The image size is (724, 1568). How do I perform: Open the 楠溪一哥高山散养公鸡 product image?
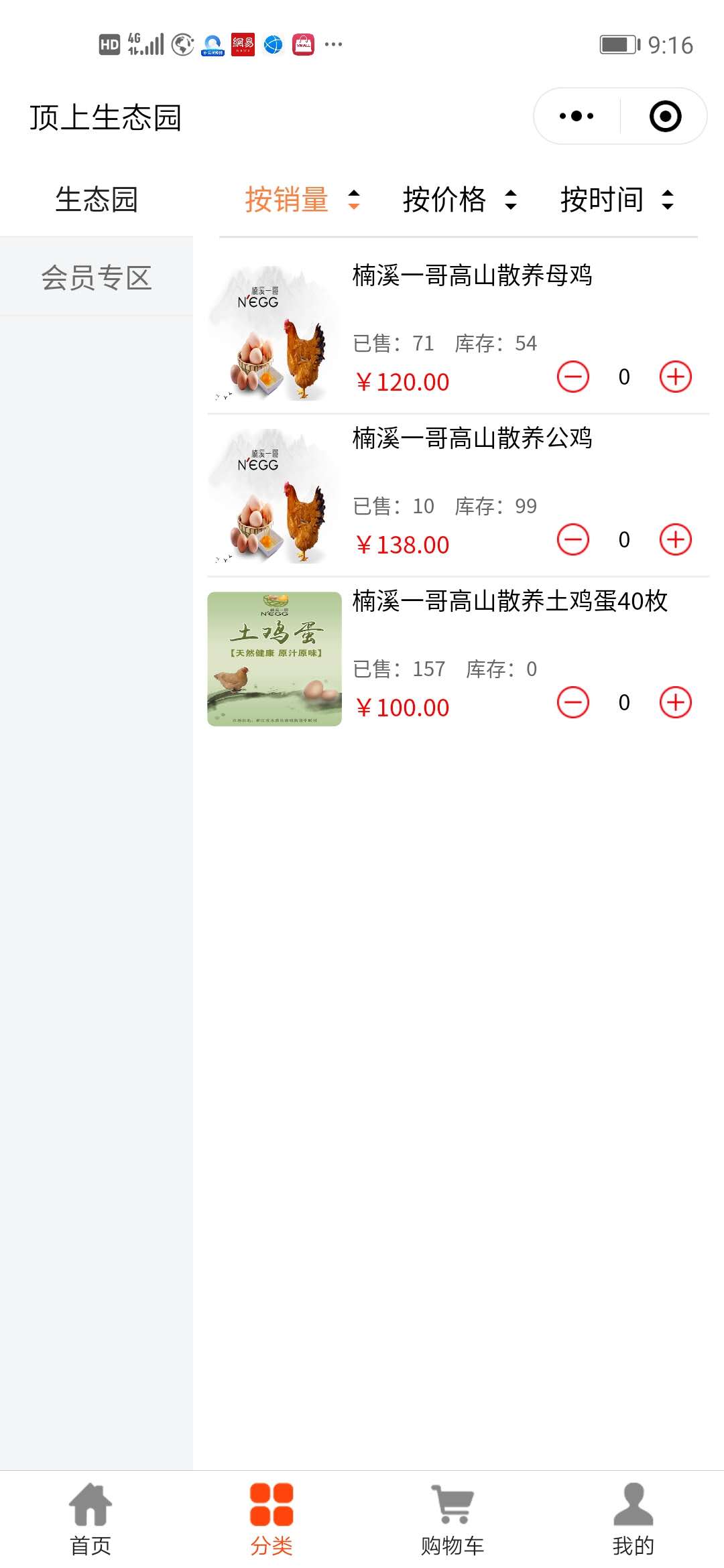point(274,496)
